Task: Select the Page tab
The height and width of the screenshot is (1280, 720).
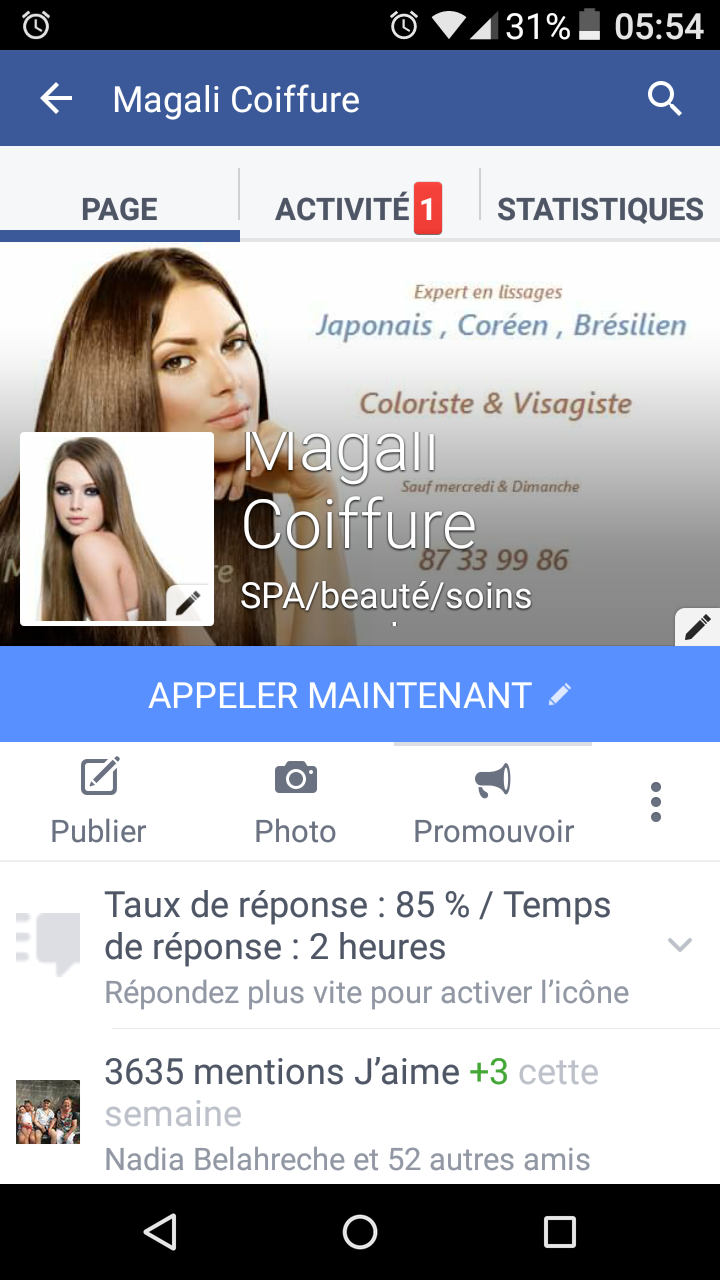Action: click(x=120, y=208)
